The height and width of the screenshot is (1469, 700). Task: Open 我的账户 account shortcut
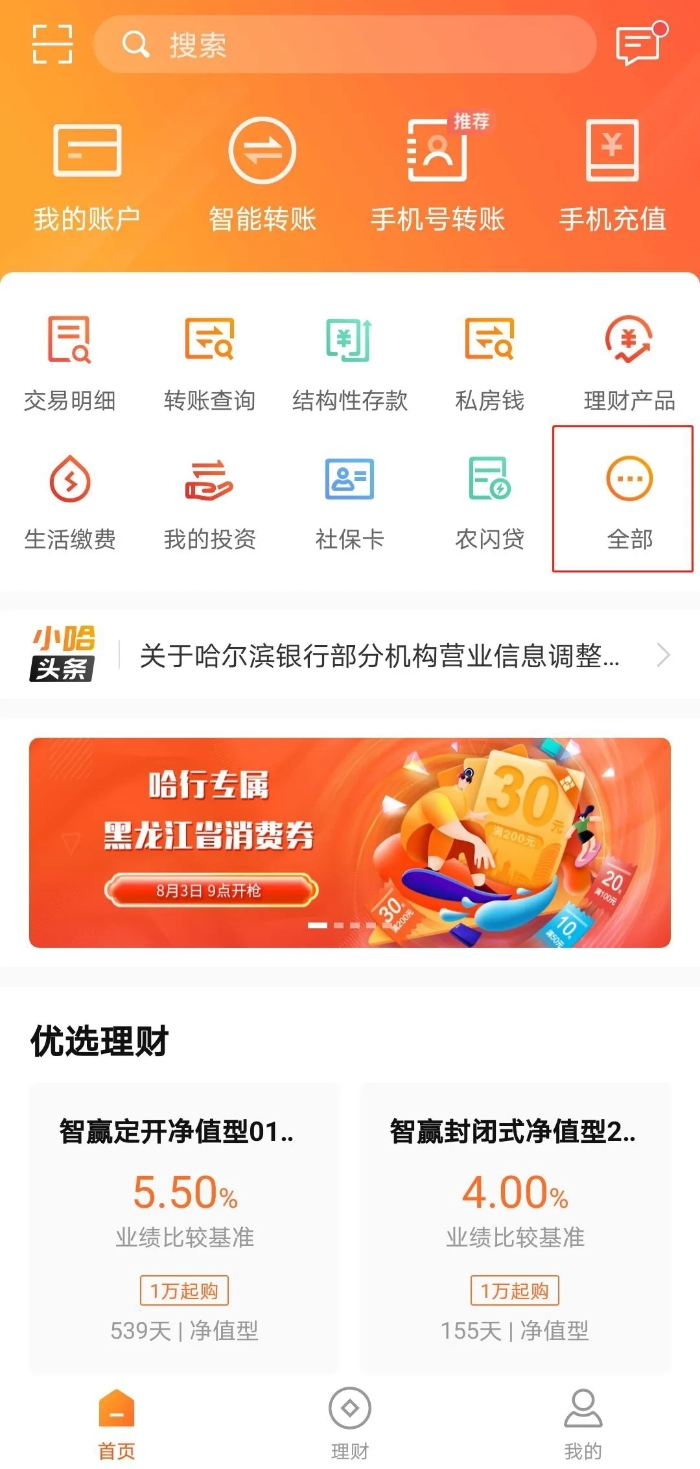[87, 176]
